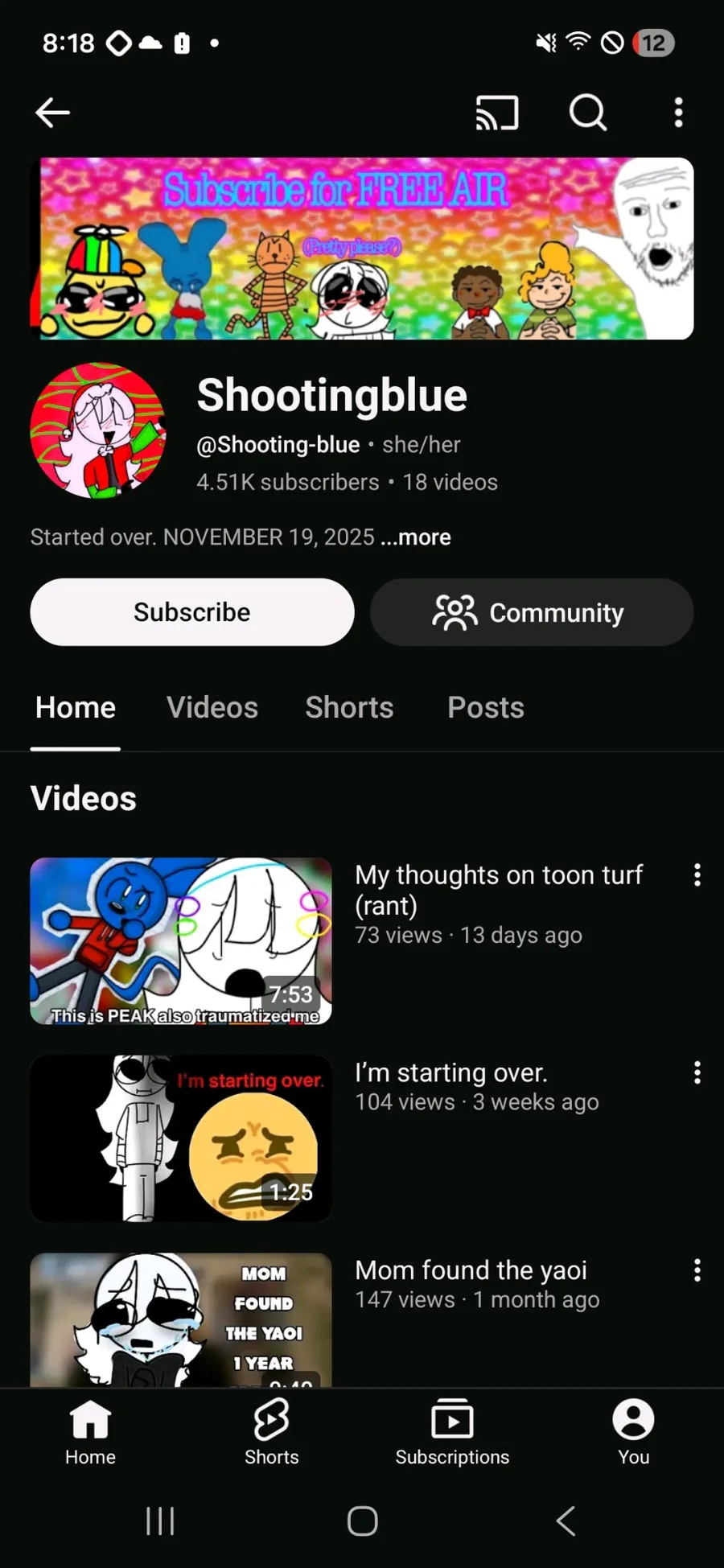
Task: Play the 'I'm starting over.' video
Action: 181,1138
